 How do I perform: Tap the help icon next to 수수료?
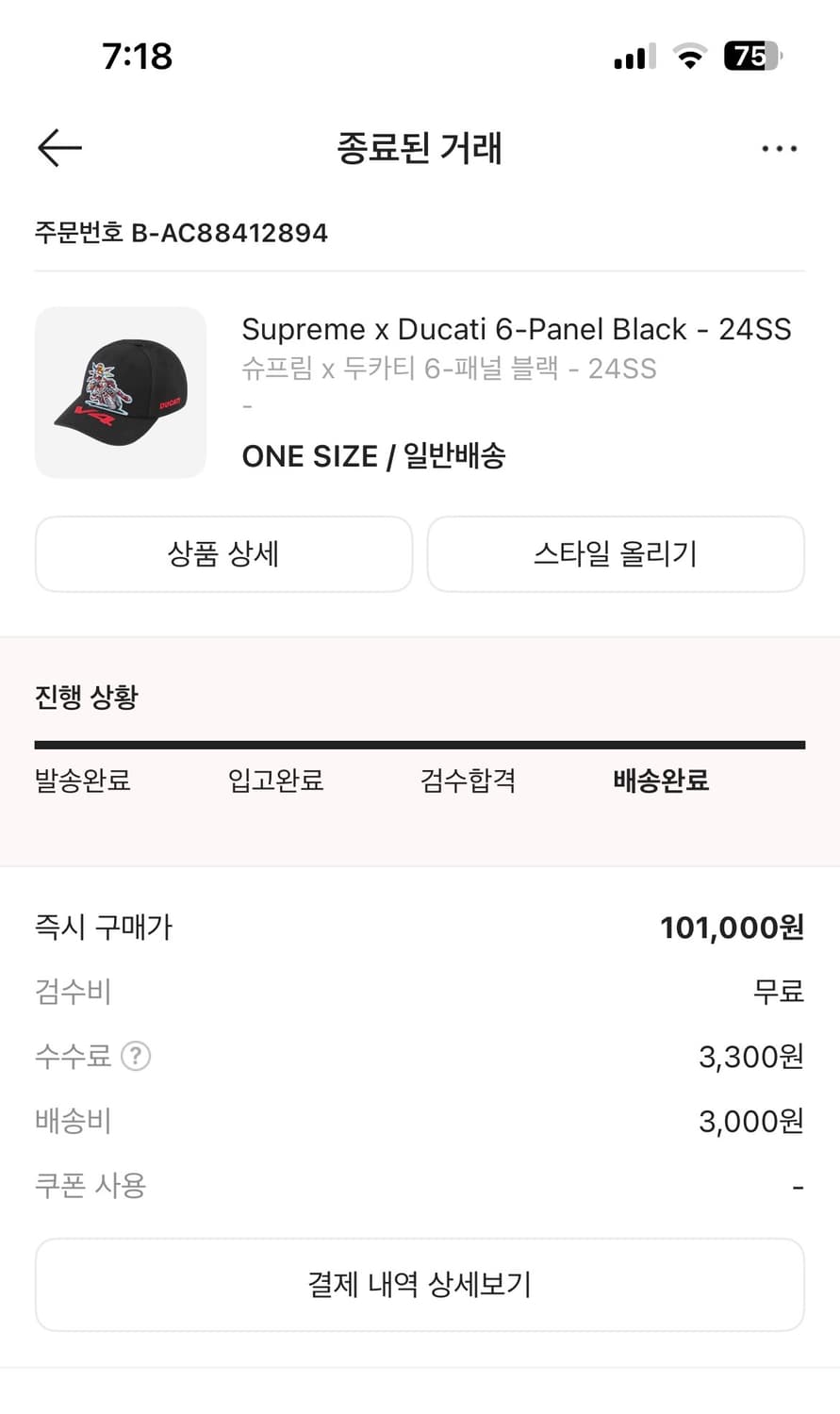pyautogui.click(x=138, y=1057)
